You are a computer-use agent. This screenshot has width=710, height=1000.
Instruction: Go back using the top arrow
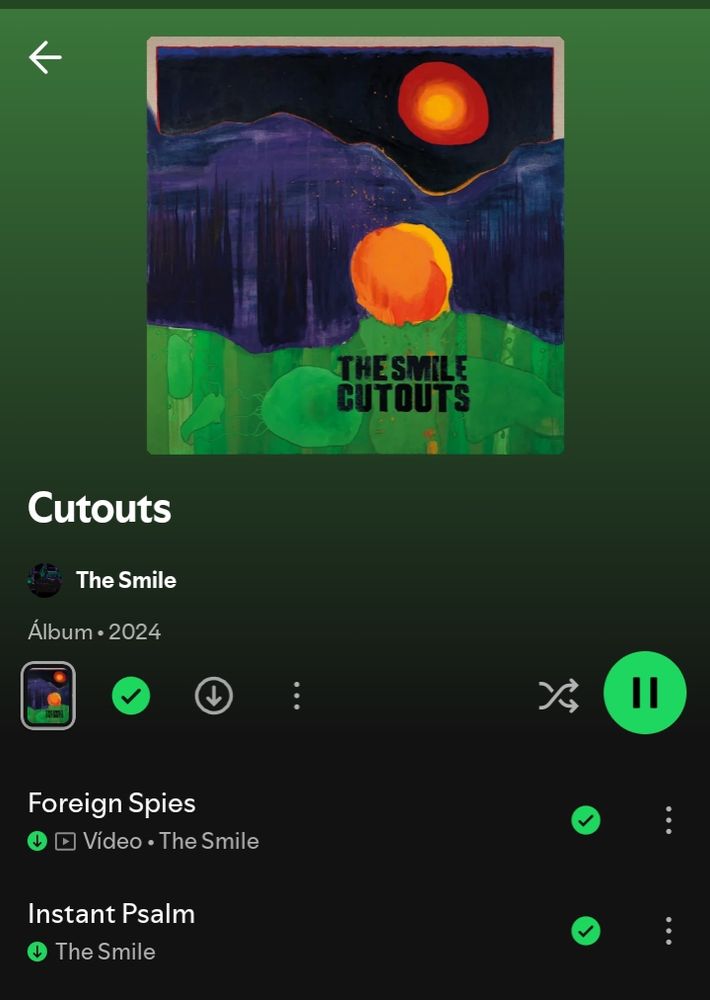coord(45,58)
